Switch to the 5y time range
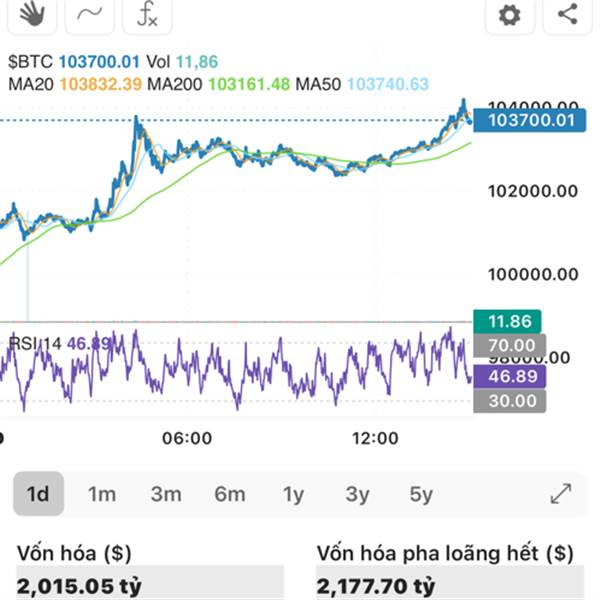This screenshot has width=600, height=600. (x=421, y=494)
